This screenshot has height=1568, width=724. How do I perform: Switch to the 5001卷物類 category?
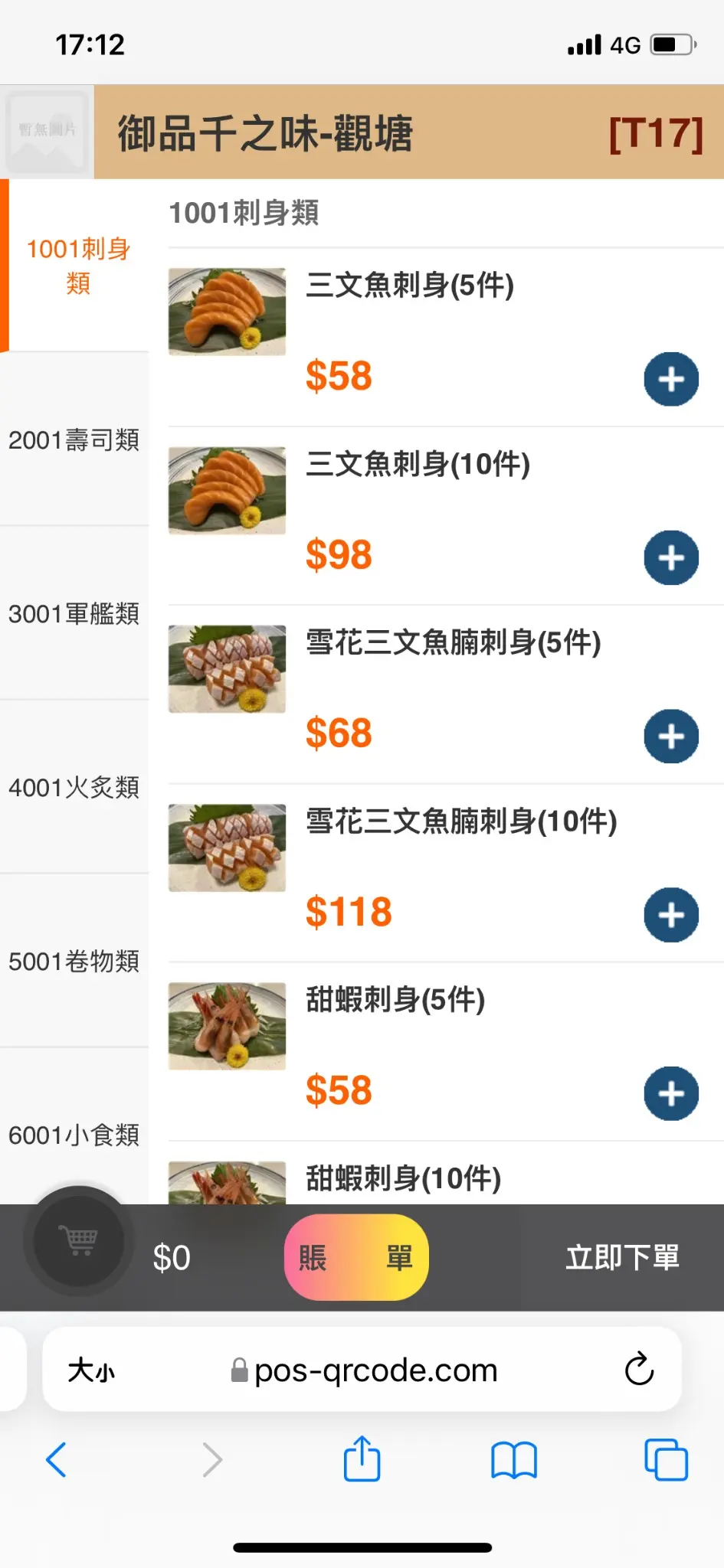click(74, 961)
